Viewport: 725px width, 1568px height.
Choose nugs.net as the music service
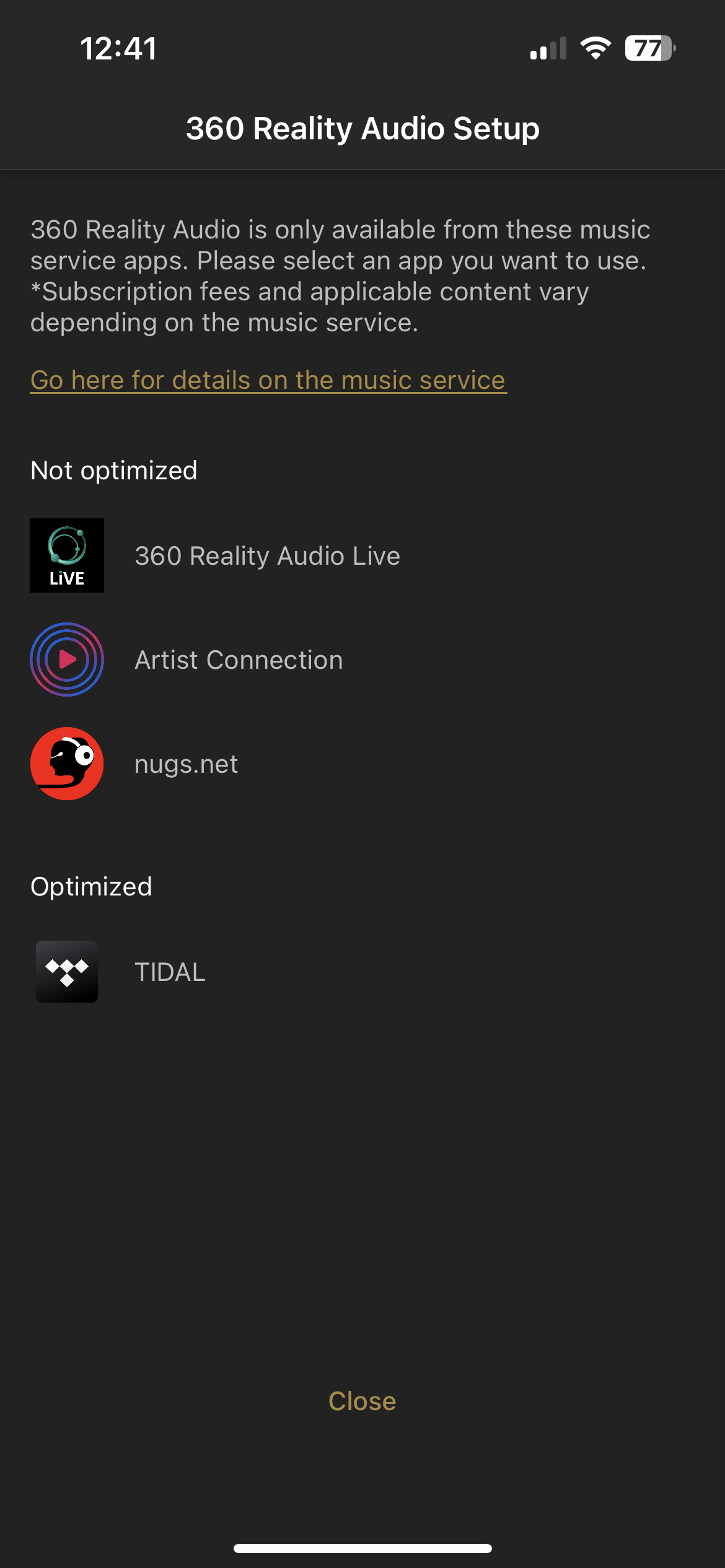186,763
